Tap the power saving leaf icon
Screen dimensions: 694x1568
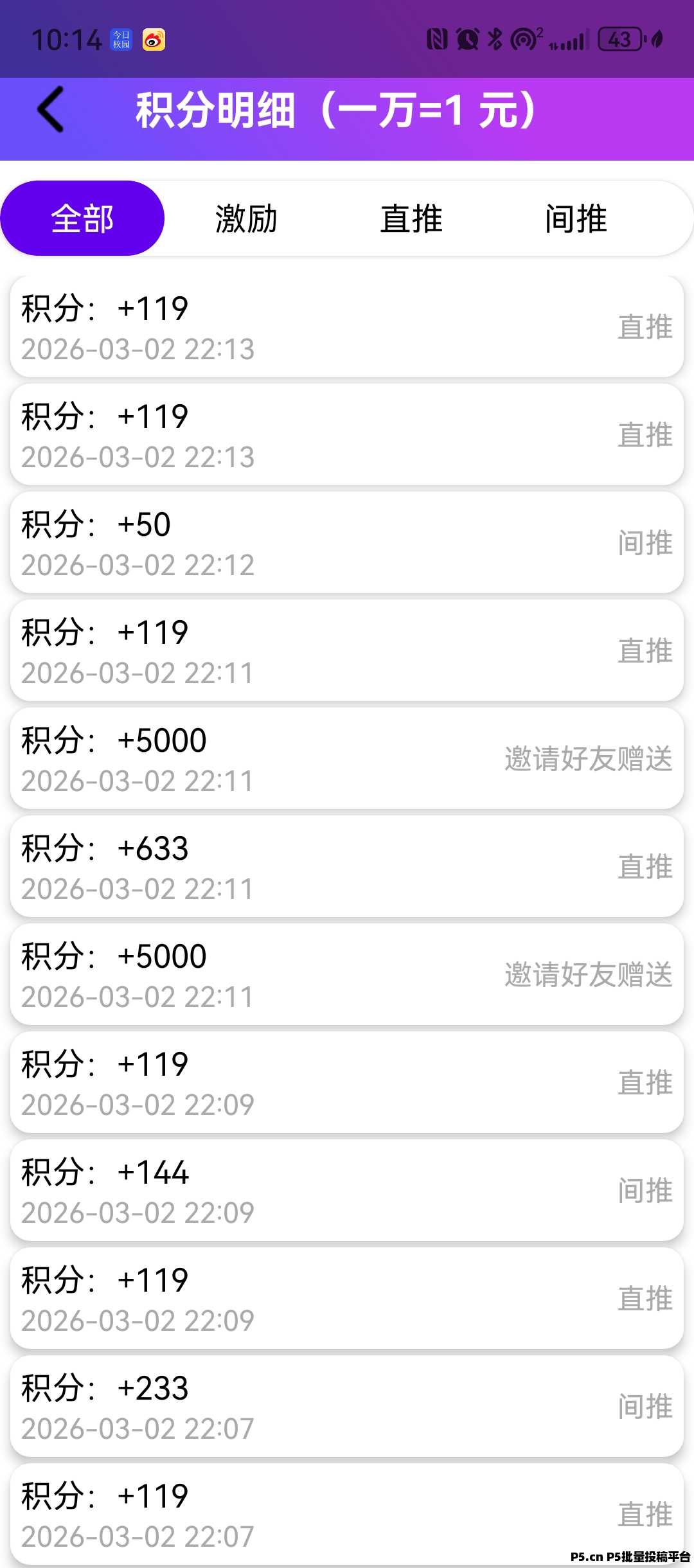pos(657,40)
